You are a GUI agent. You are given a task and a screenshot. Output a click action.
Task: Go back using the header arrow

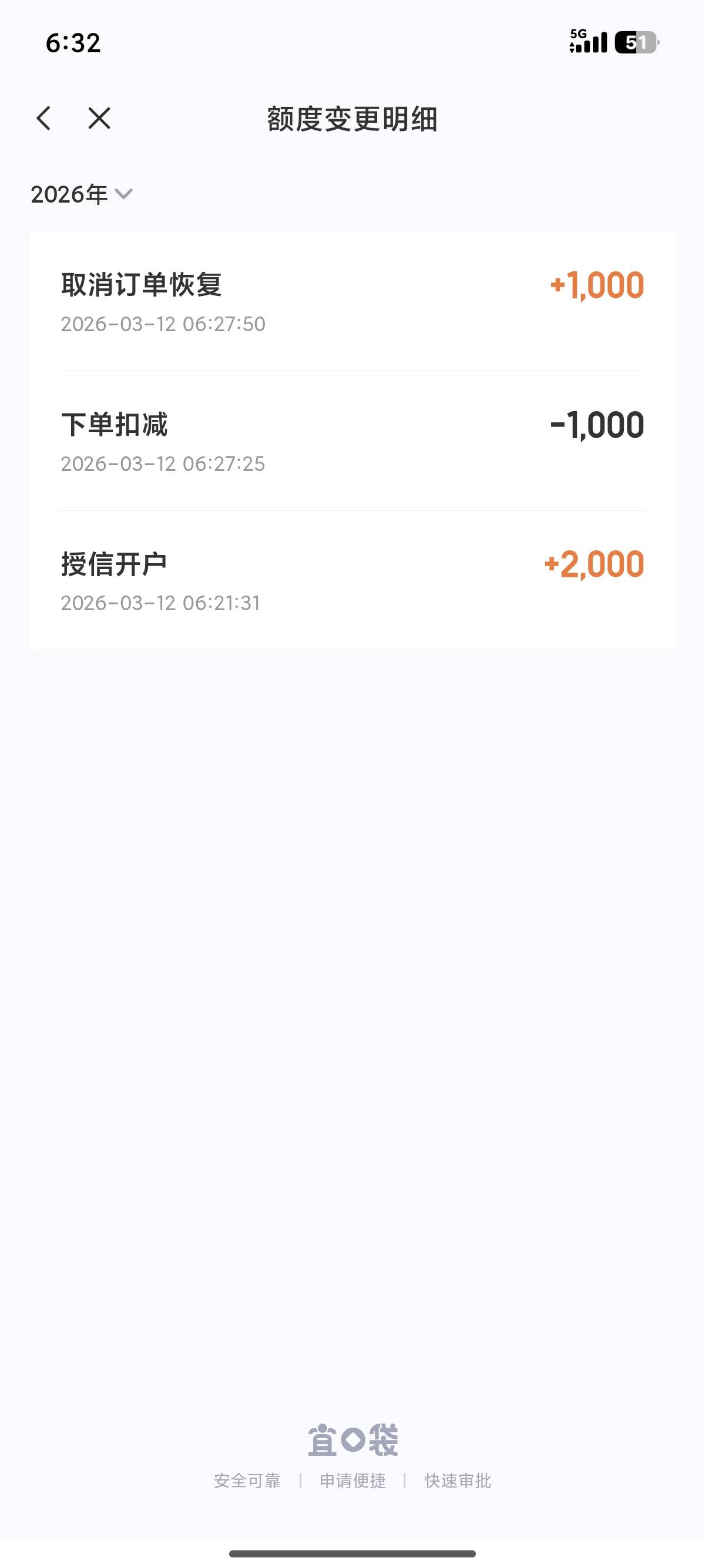[44, 118]
